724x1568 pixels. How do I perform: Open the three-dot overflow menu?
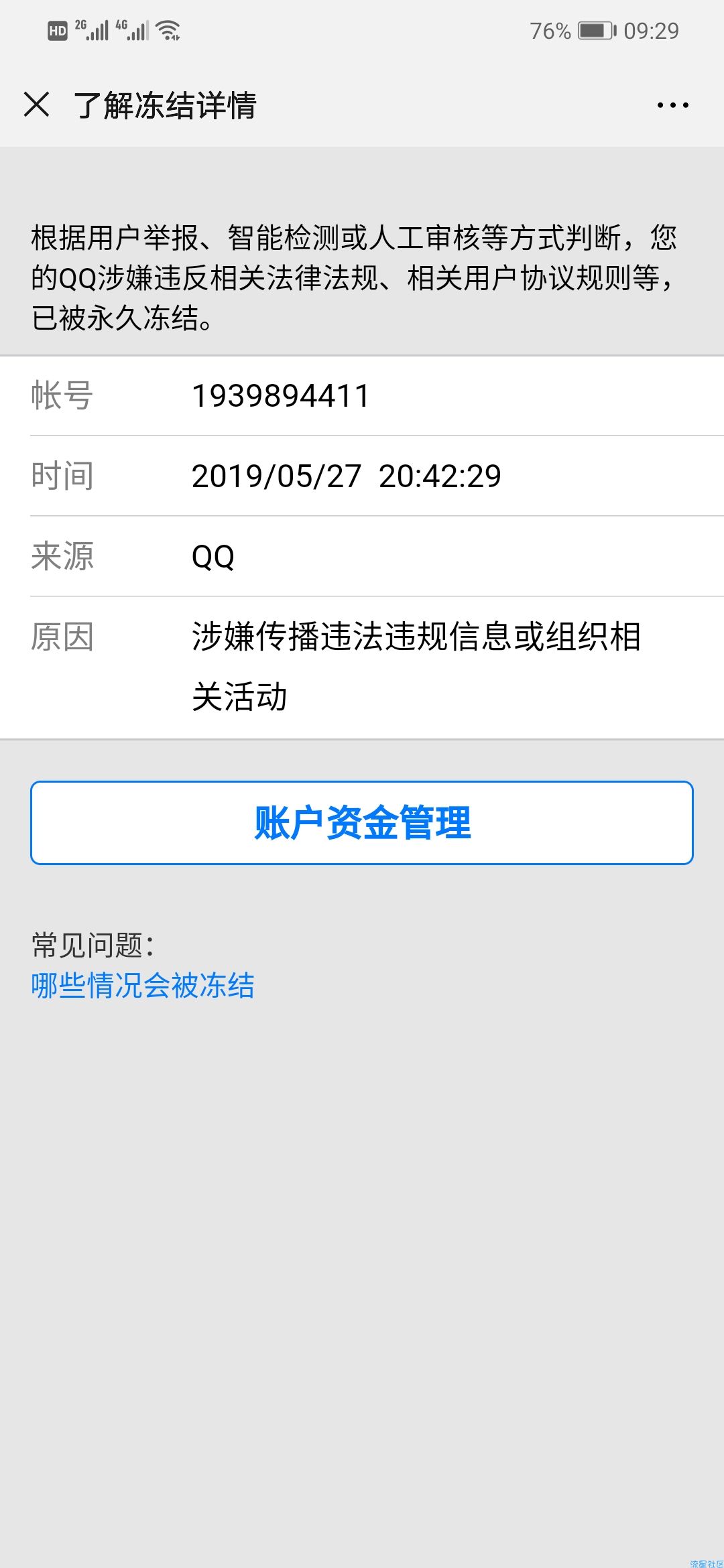[x=672, y=105]
